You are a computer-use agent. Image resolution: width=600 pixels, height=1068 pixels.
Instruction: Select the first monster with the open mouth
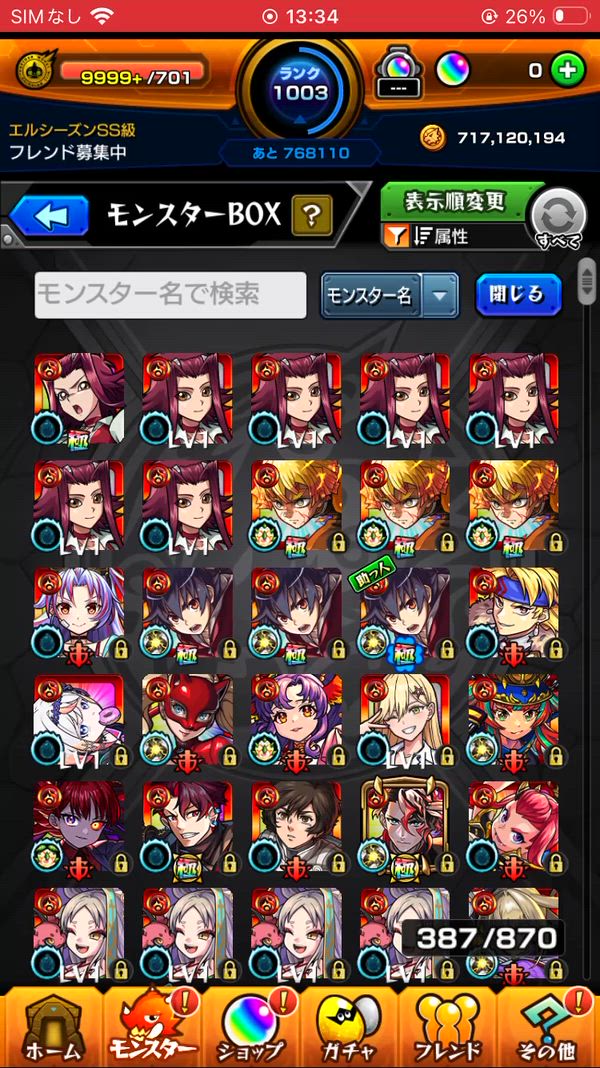tap(79, 397)
